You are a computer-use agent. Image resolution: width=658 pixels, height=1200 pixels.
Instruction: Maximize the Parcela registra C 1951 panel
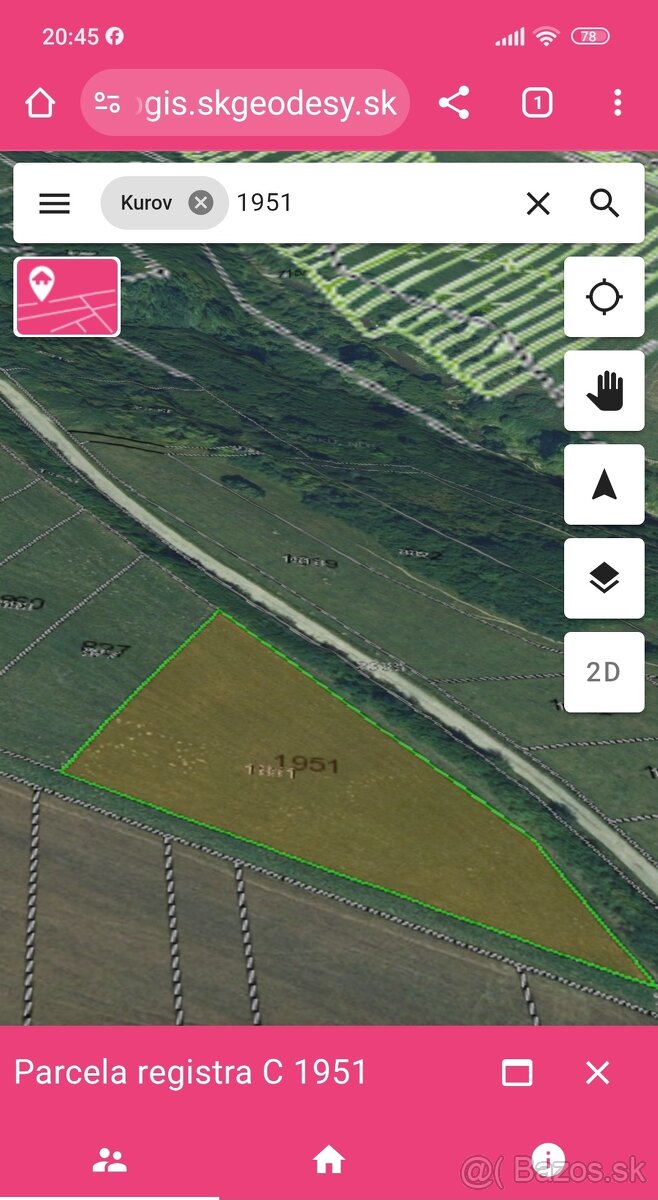pos(517,1073)
